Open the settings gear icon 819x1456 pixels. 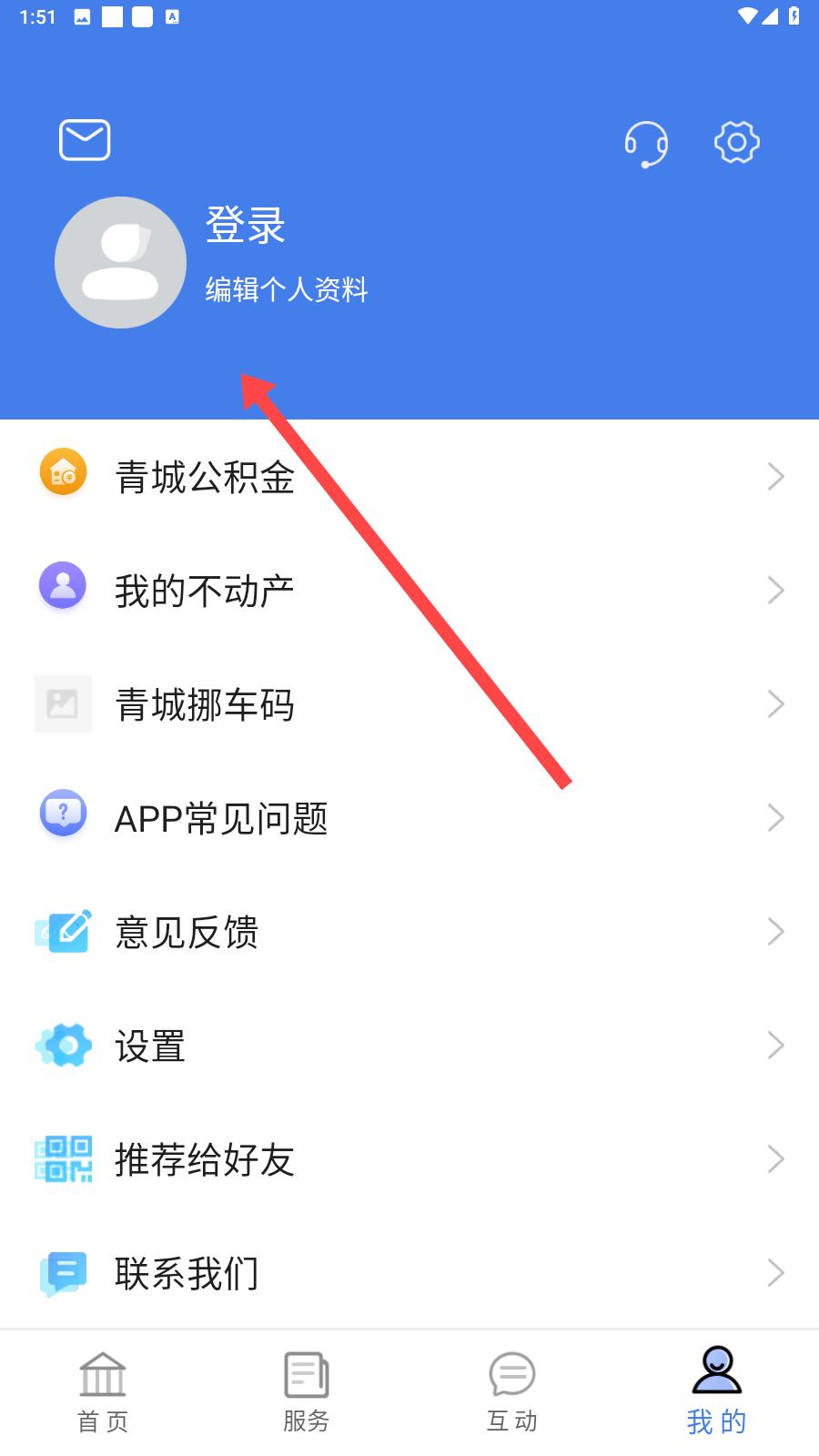(737, 142)
